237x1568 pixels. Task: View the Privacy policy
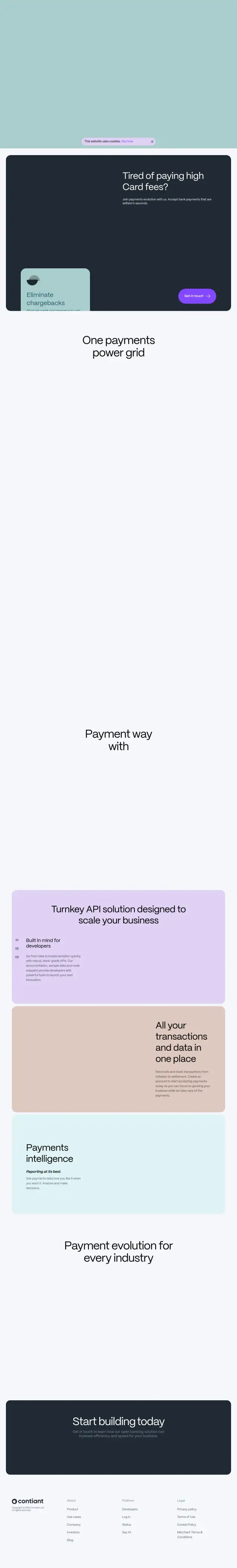coord(187,1509)
